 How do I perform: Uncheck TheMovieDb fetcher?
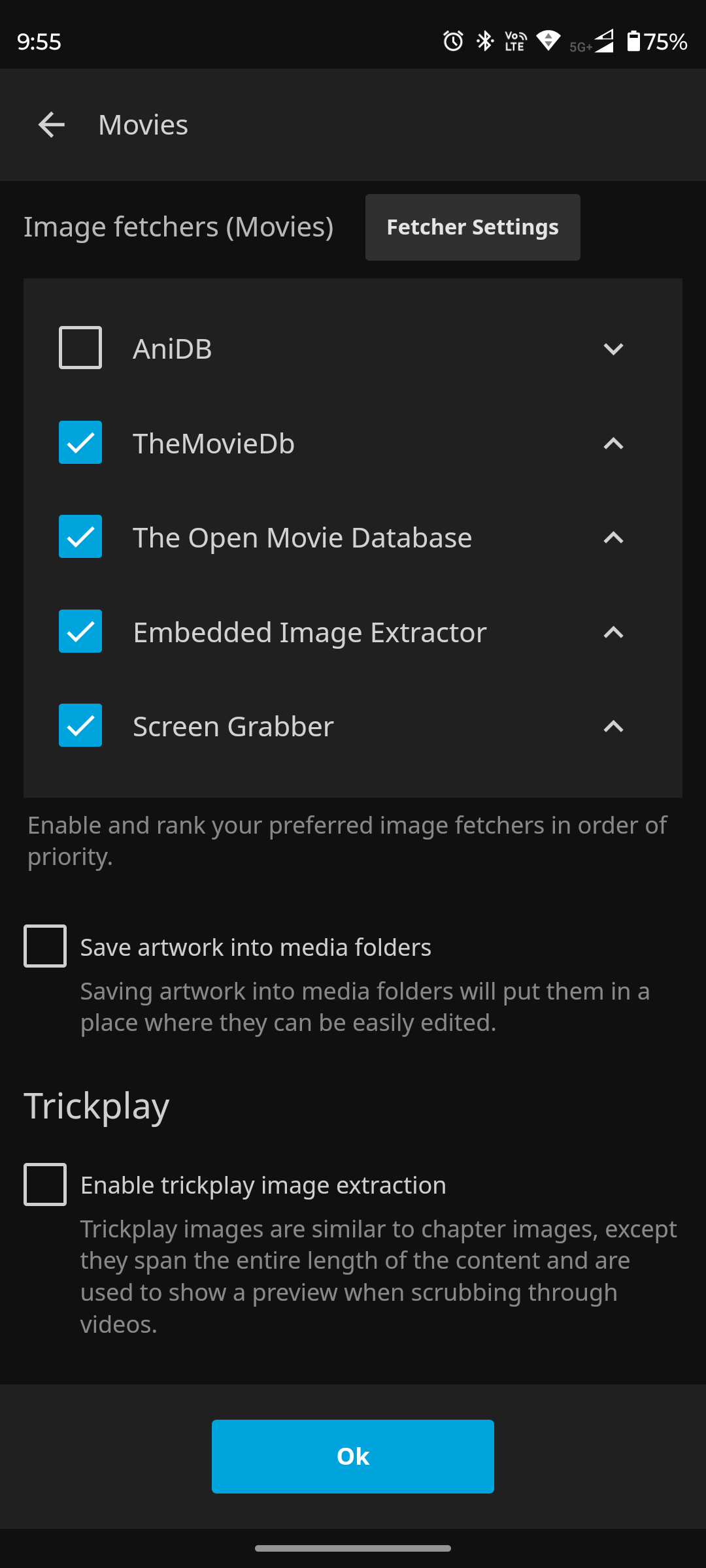pyautogui.click(x=80, y=442)
